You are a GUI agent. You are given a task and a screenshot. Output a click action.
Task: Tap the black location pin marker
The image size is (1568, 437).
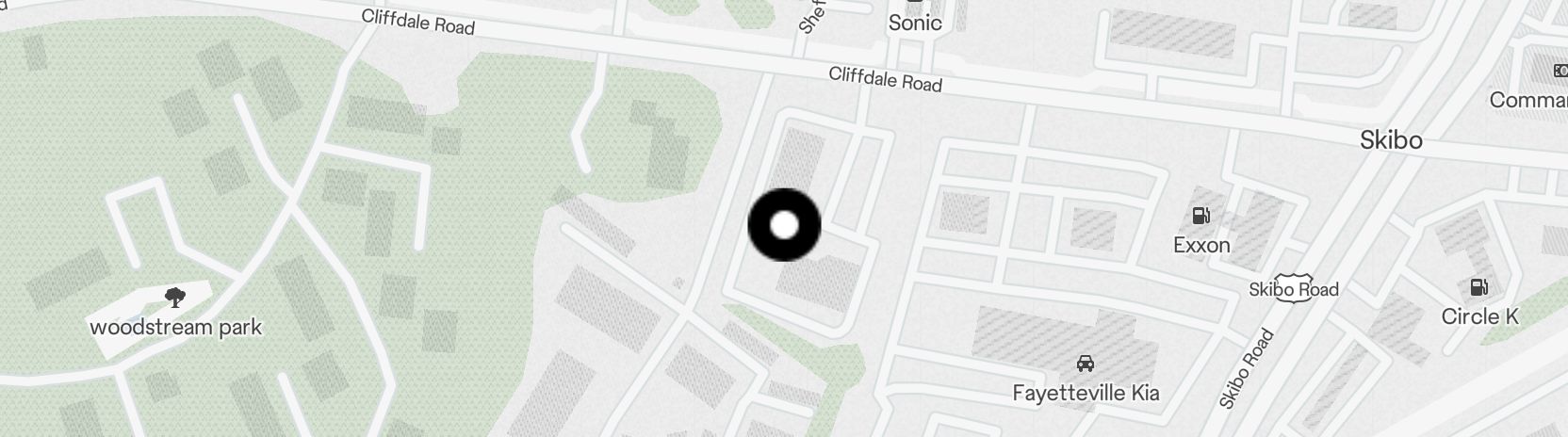(x=784, y=225)
